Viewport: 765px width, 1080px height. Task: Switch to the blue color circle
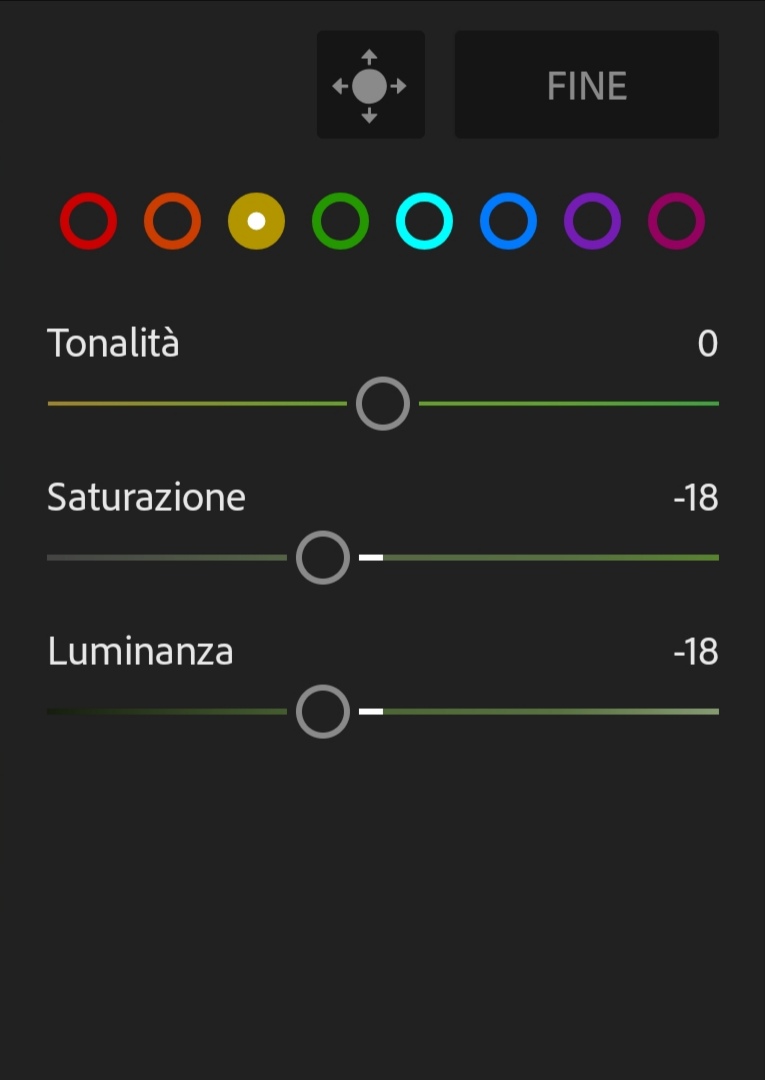point(508,221)
